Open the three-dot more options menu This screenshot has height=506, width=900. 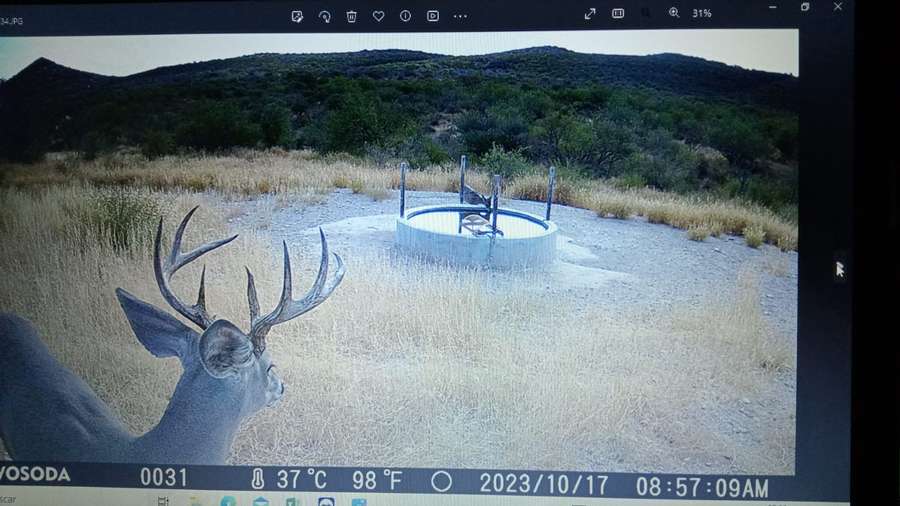pyautogui.click(x=460, y=16)
